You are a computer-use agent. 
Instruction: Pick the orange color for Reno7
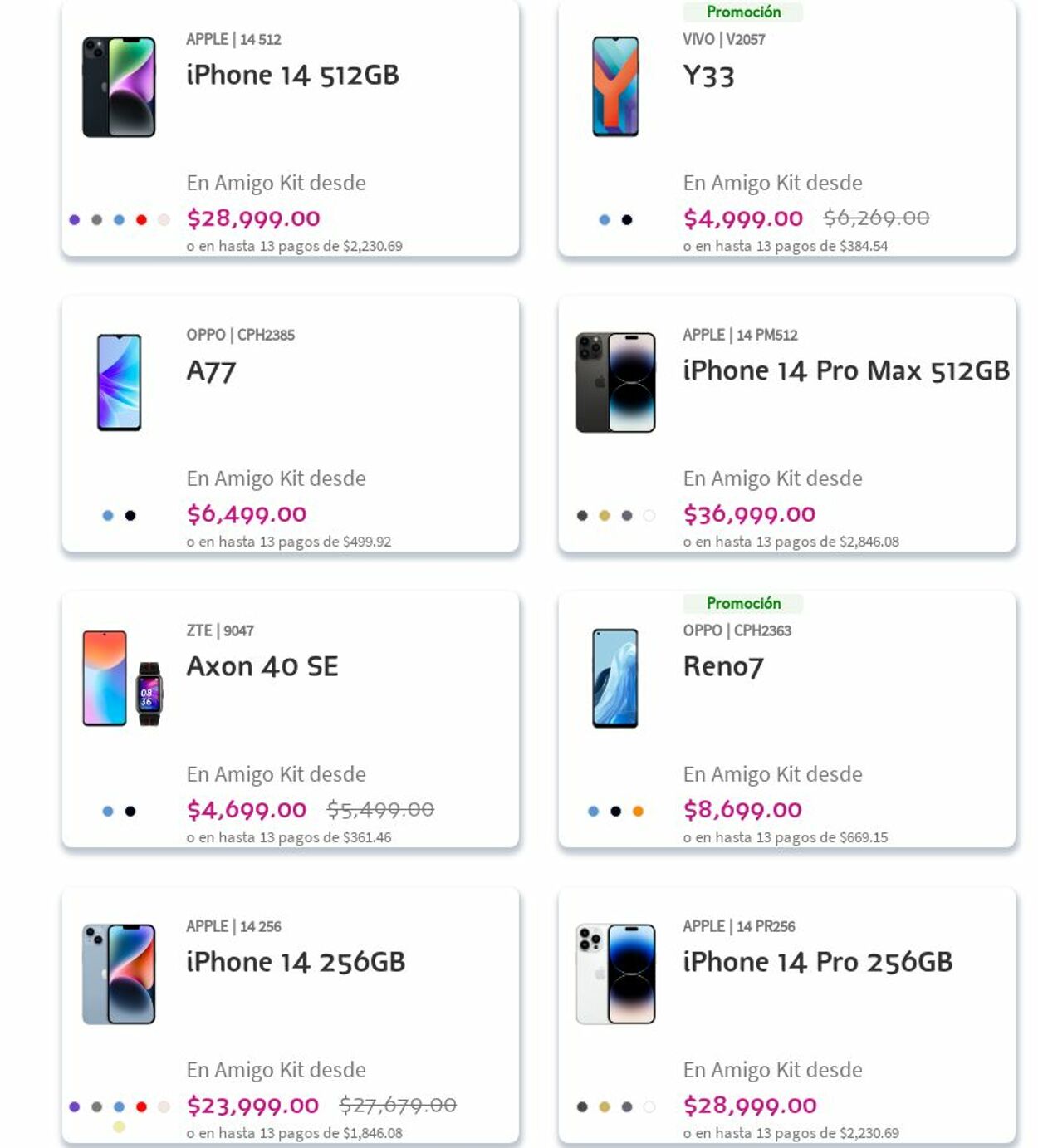click(638, 812)
